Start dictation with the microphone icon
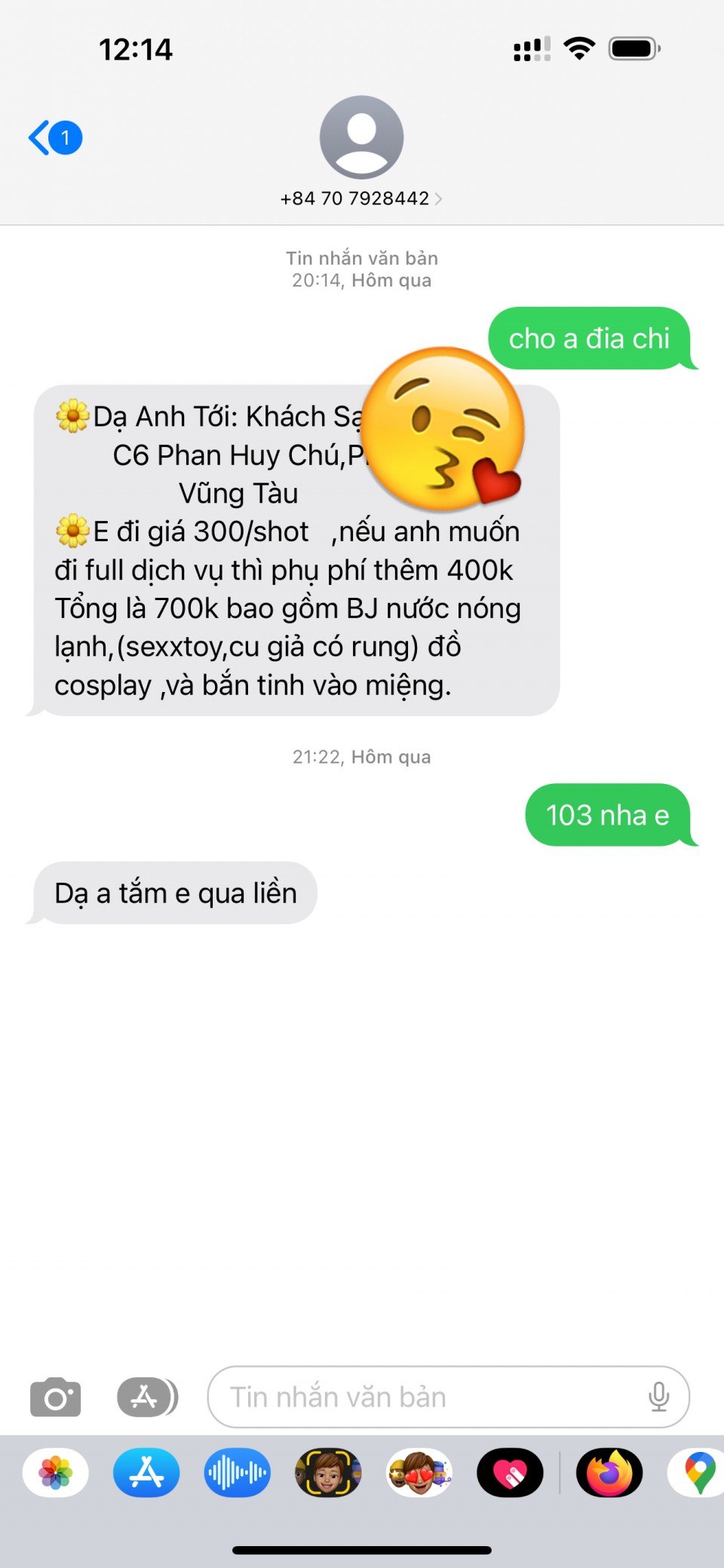Image resolution: width=724 pixels, height=1568 pixels. pyautogui.click(x=658, y=1397)
